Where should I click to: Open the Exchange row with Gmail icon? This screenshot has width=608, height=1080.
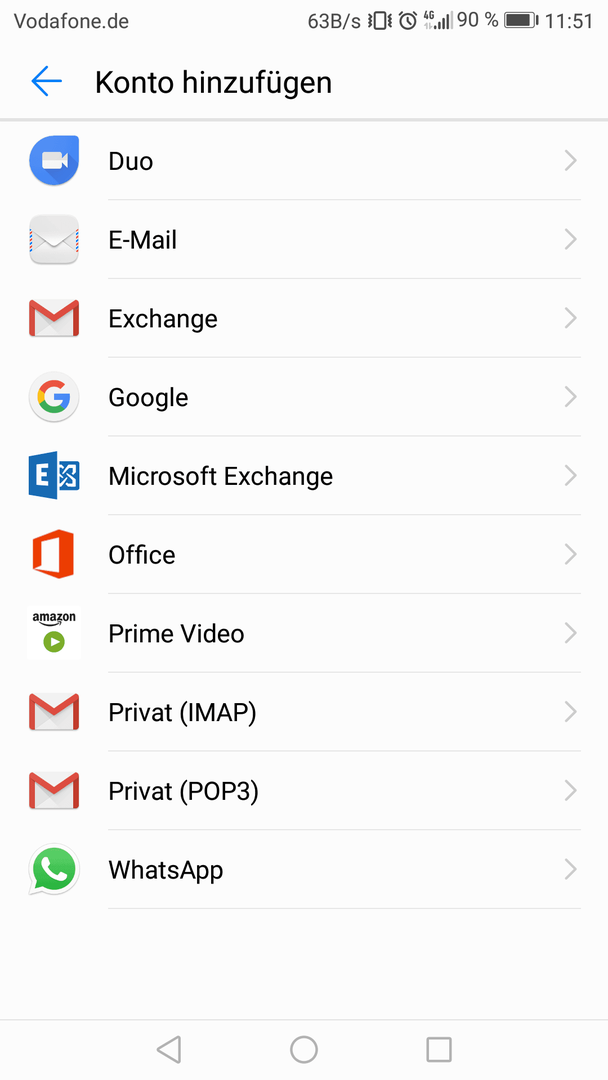pyautogui.click(x=304, y=318)
